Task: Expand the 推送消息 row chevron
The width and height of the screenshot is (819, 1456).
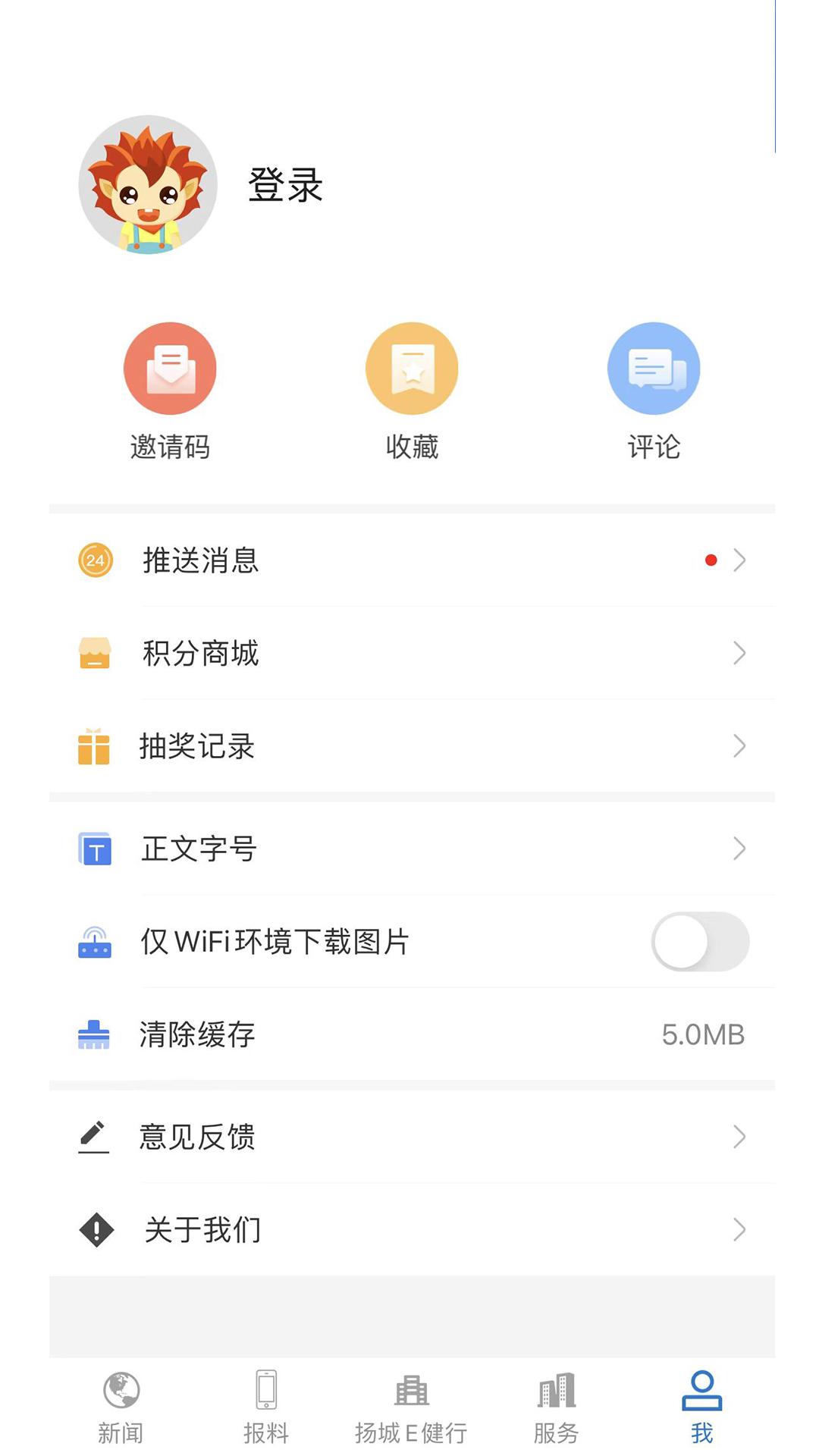Action: [739, 561]
